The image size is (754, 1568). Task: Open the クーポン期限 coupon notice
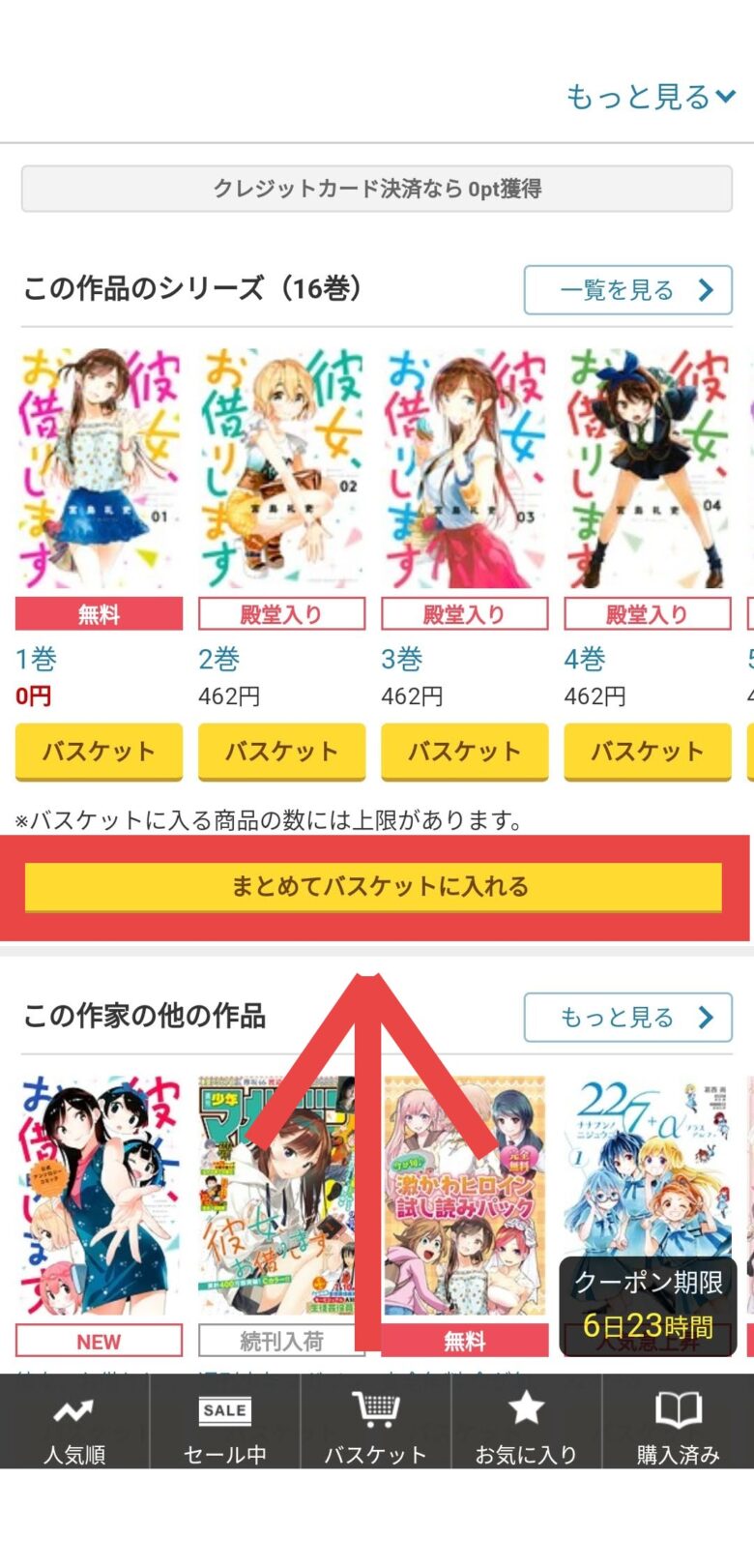(x=648, y=1304)
